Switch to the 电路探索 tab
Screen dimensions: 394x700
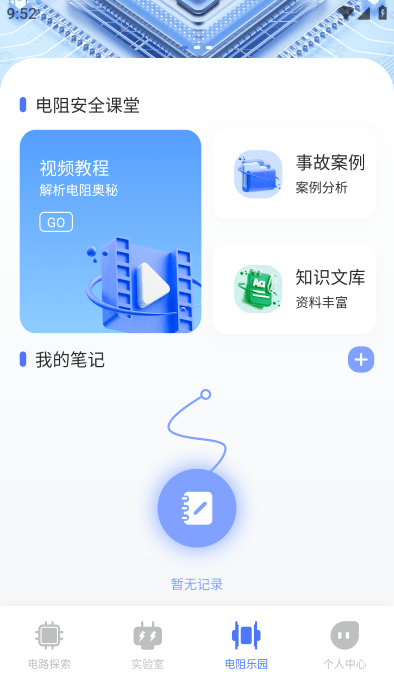[50, 645]
